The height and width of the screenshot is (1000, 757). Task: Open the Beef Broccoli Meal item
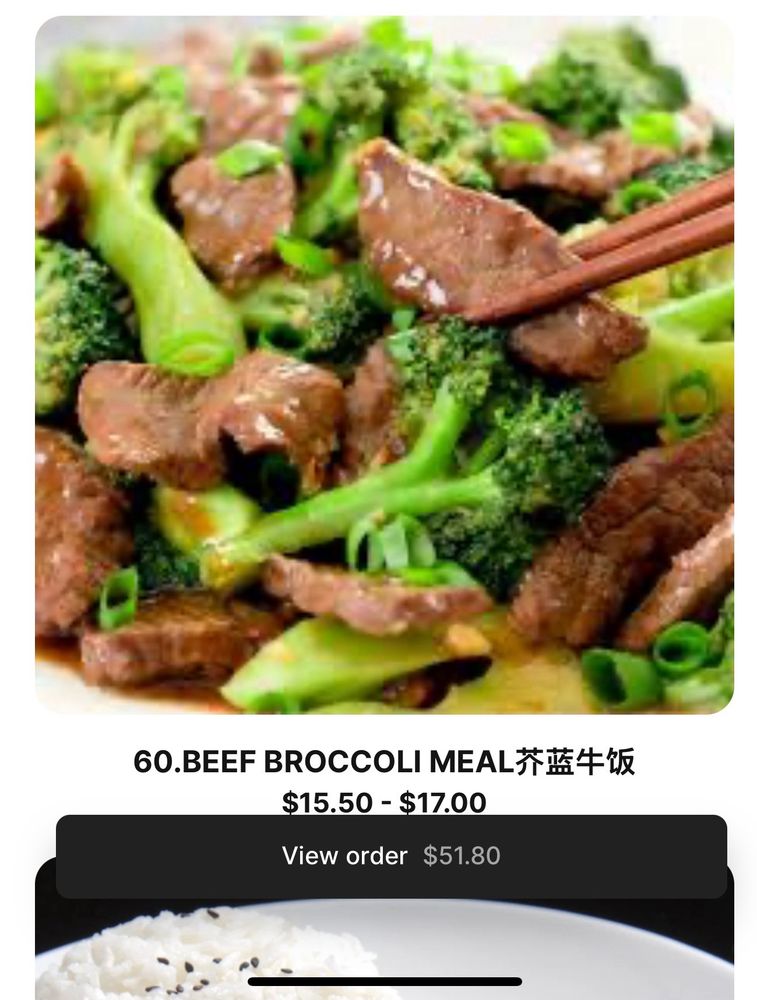pyautogui.click(x=384, y=365)
